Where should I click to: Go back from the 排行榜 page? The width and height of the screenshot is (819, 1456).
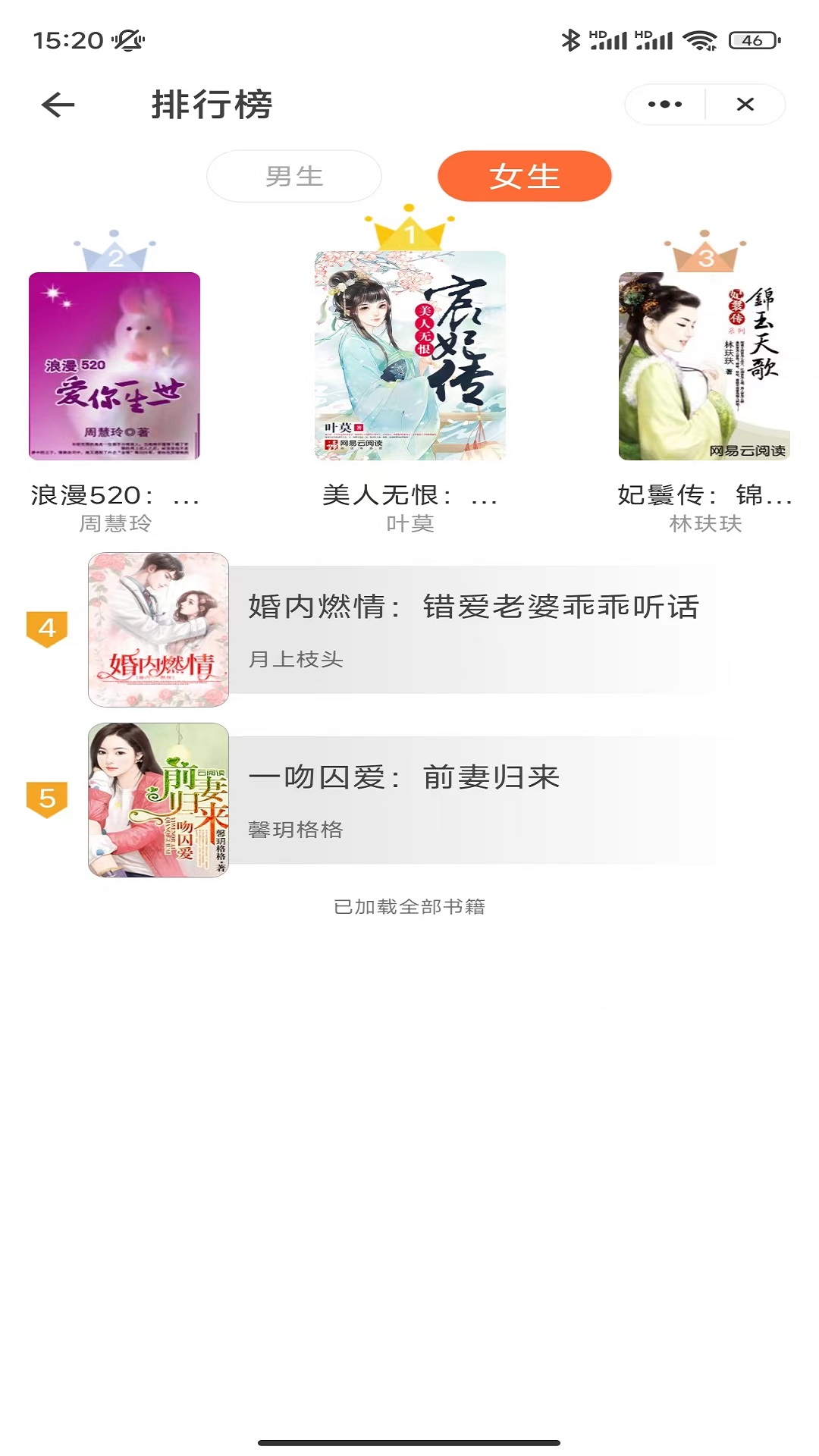[58, 105]
